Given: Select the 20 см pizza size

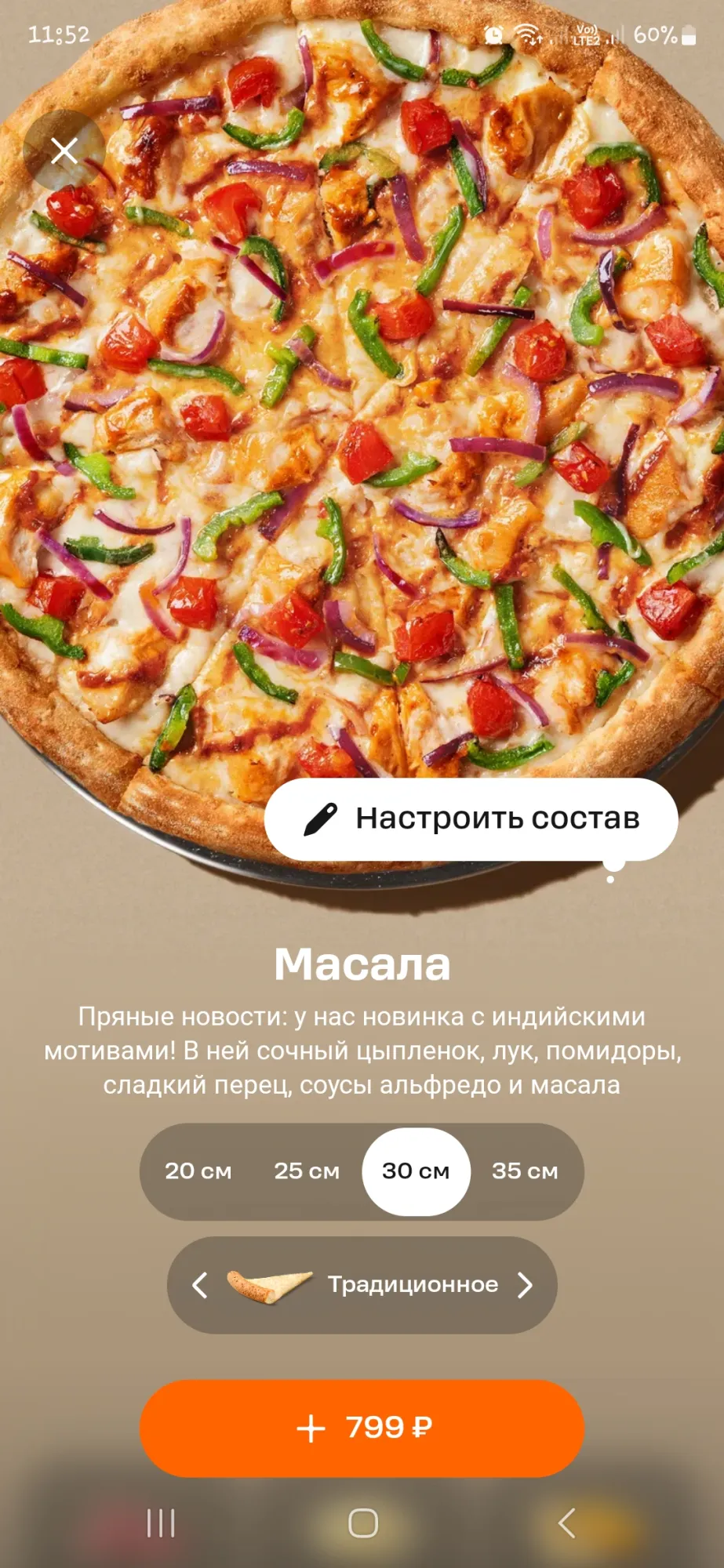Looking at the screenshot, I should (198, 1171).
